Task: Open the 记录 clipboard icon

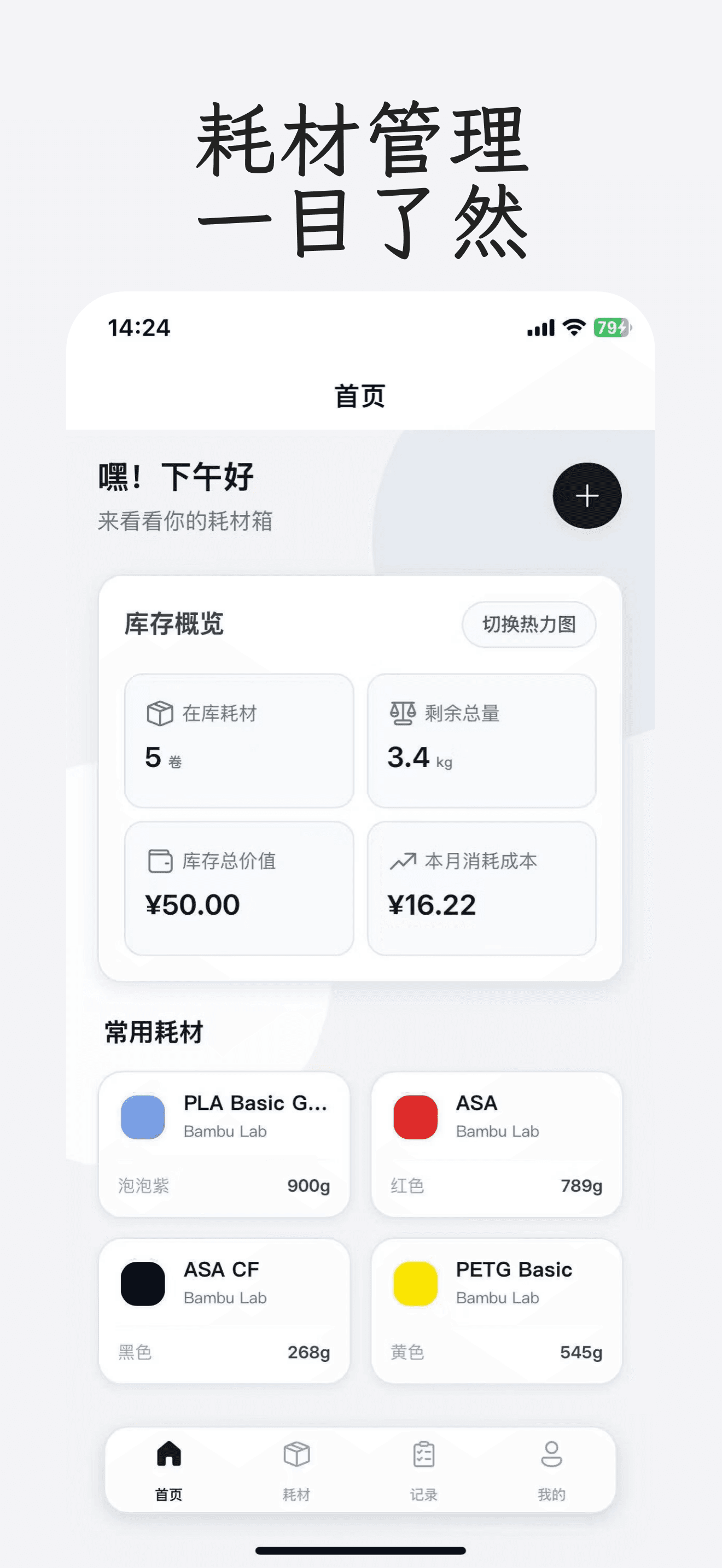Action: coord(424,1456)
